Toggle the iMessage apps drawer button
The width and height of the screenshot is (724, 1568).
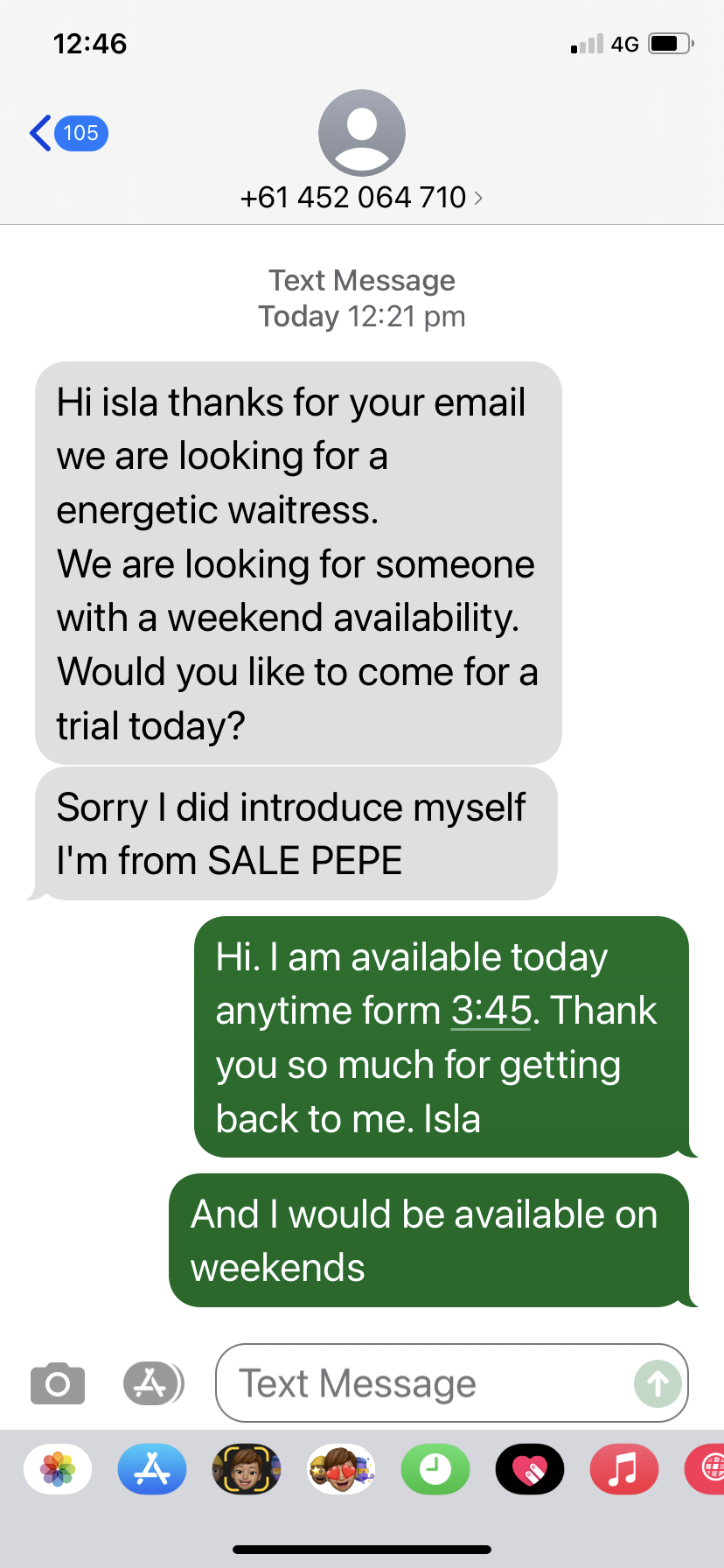(152, 1383)
